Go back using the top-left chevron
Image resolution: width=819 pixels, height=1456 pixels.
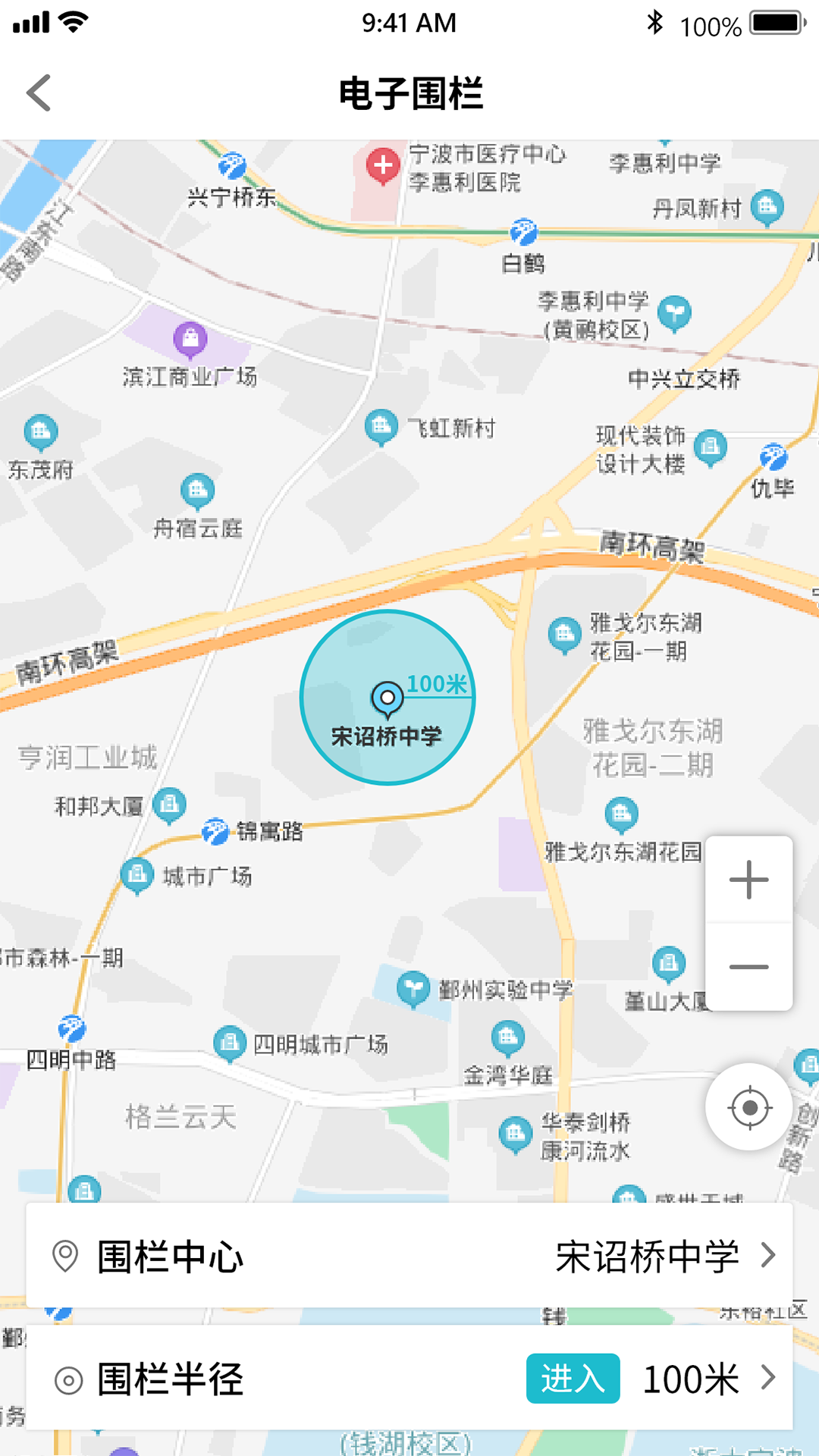(39, 93)
